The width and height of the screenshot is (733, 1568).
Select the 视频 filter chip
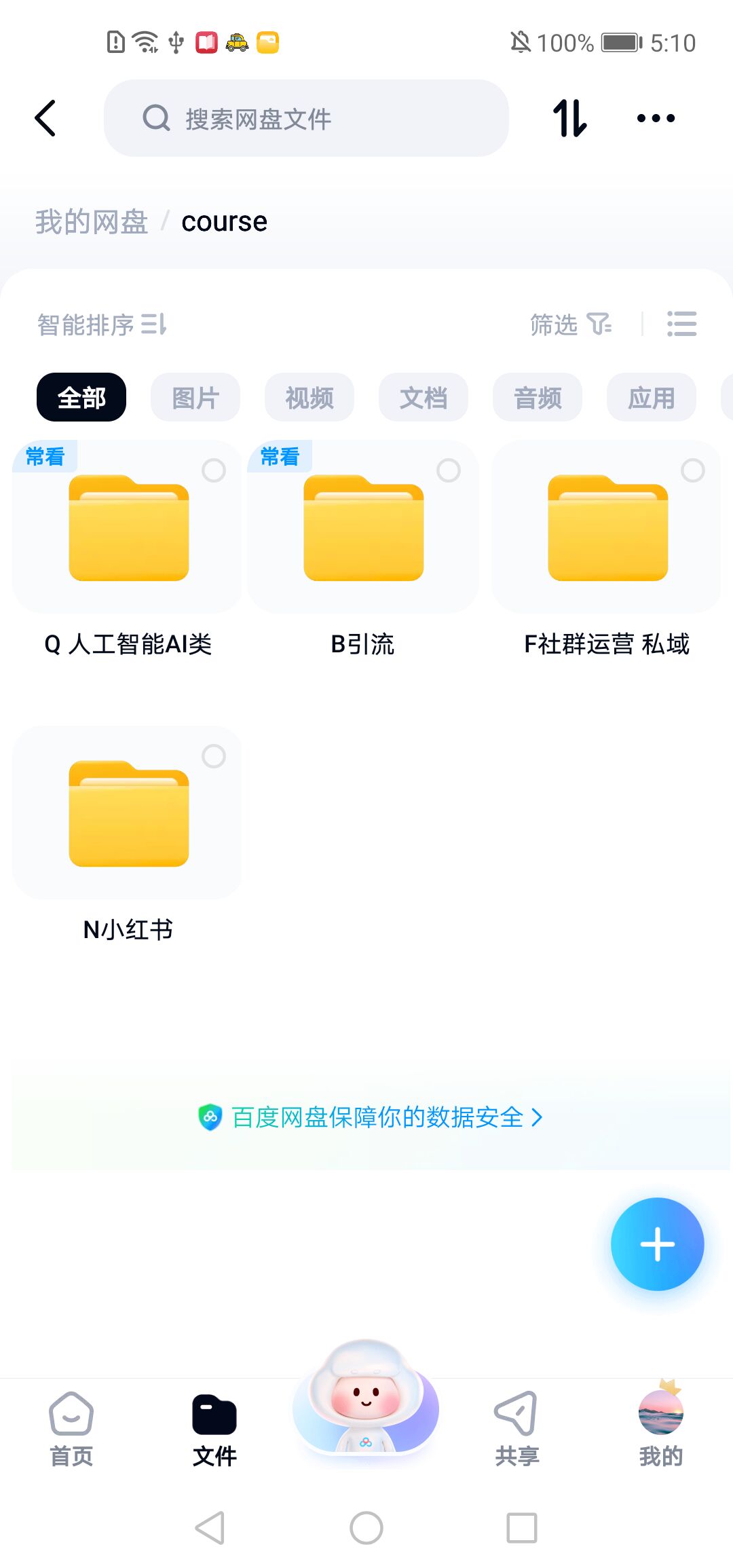pyautogui.click(x=309, y=398)
